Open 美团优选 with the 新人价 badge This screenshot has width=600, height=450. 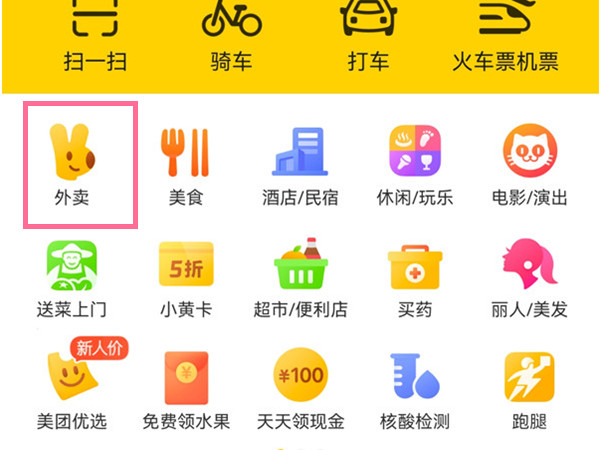[x=72, y=388]
